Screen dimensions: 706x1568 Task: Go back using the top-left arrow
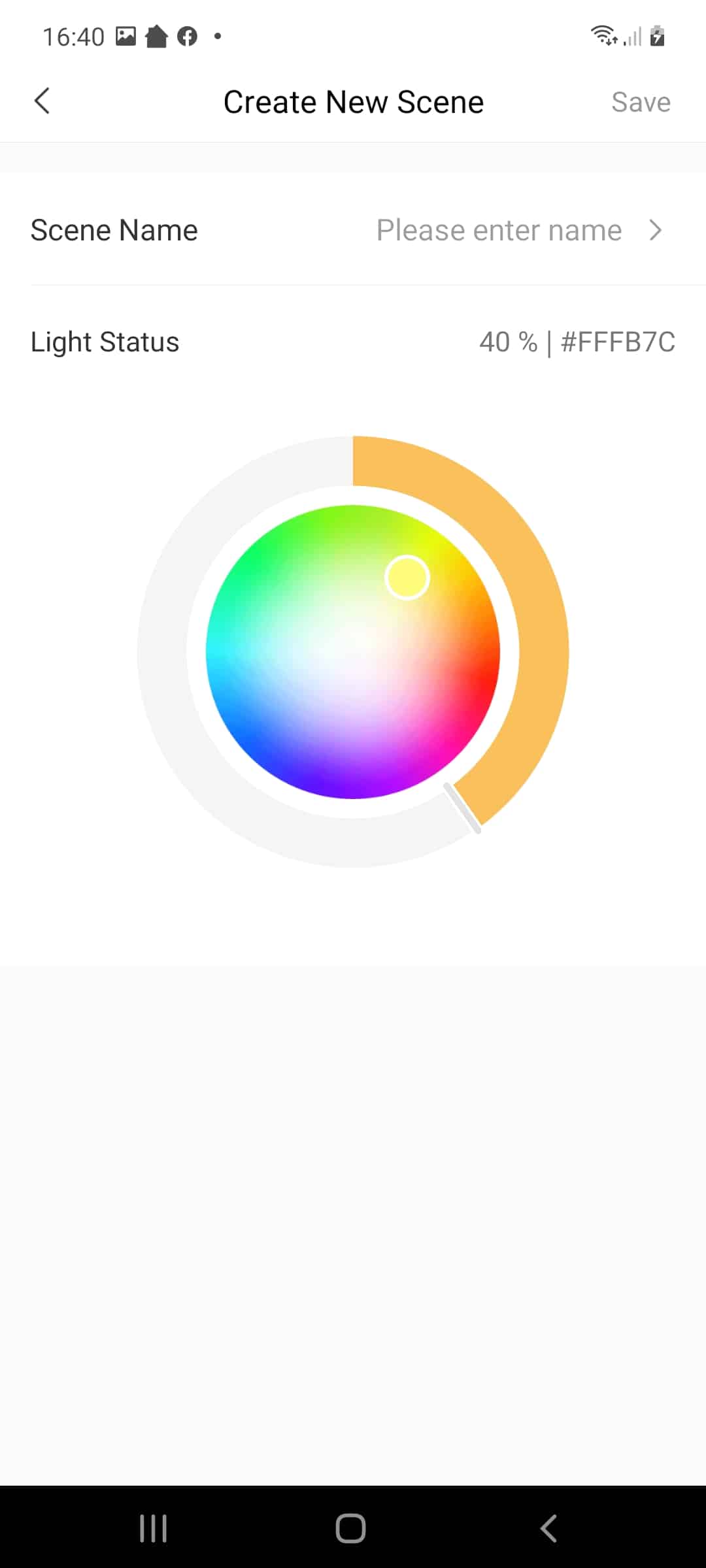pos(42,101)
